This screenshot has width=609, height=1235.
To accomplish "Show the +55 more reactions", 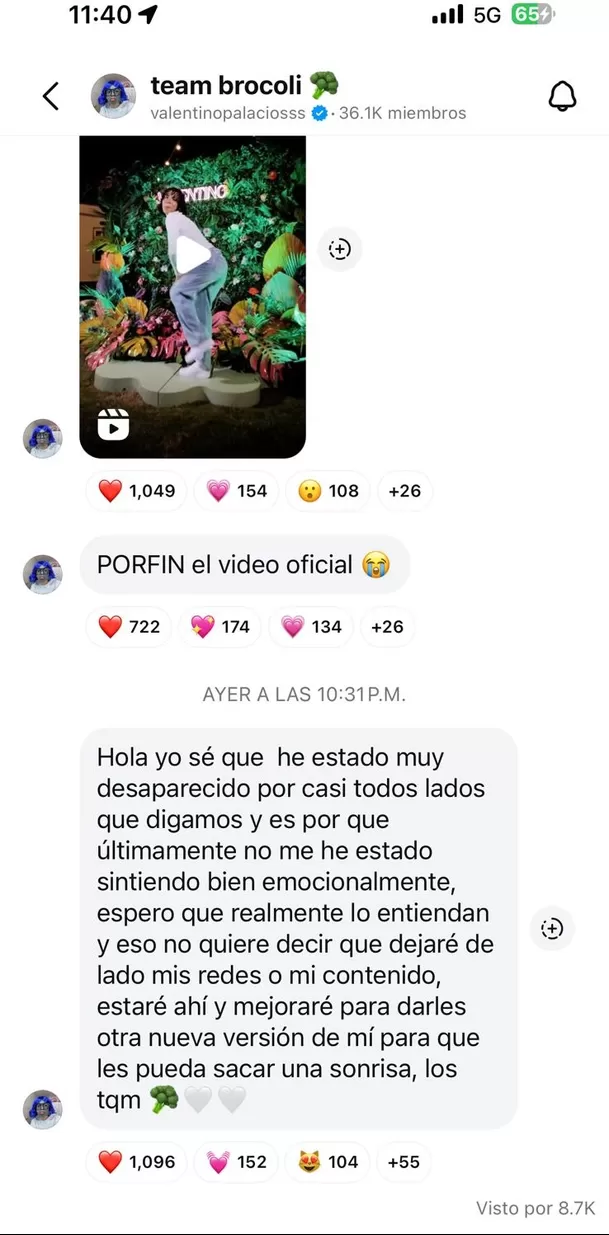I will [x=404, y=1162].
